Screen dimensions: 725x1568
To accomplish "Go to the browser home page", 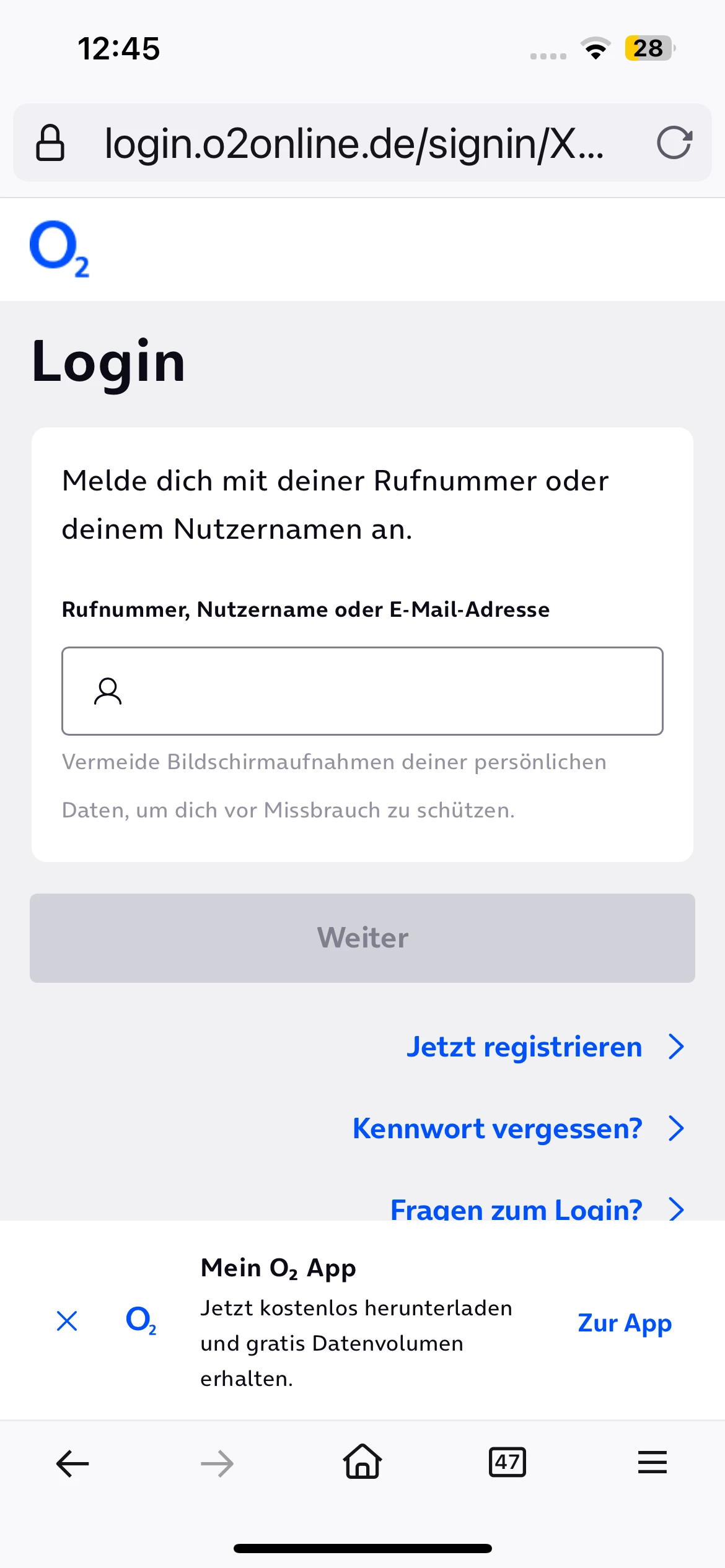I will [x=362, y=1462].
